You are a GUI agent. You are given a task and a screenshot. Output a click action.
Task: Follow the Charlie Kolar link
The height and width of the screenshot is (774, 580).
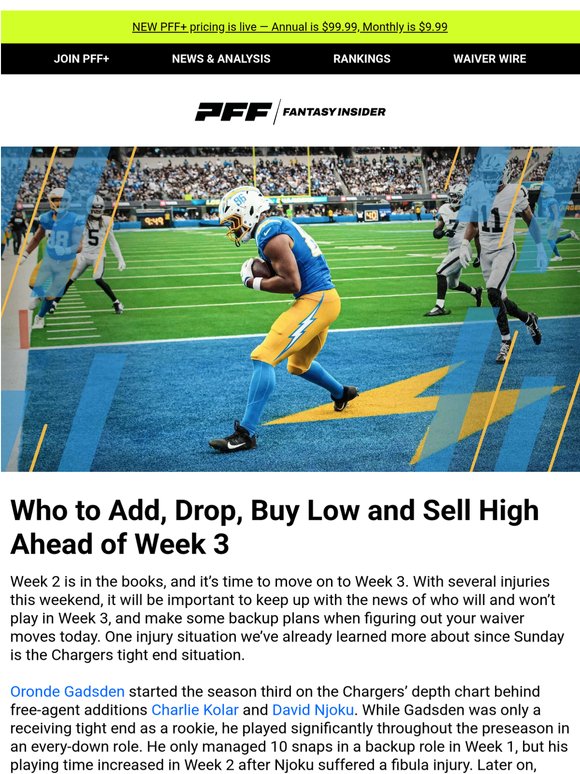tap(195, 710)
